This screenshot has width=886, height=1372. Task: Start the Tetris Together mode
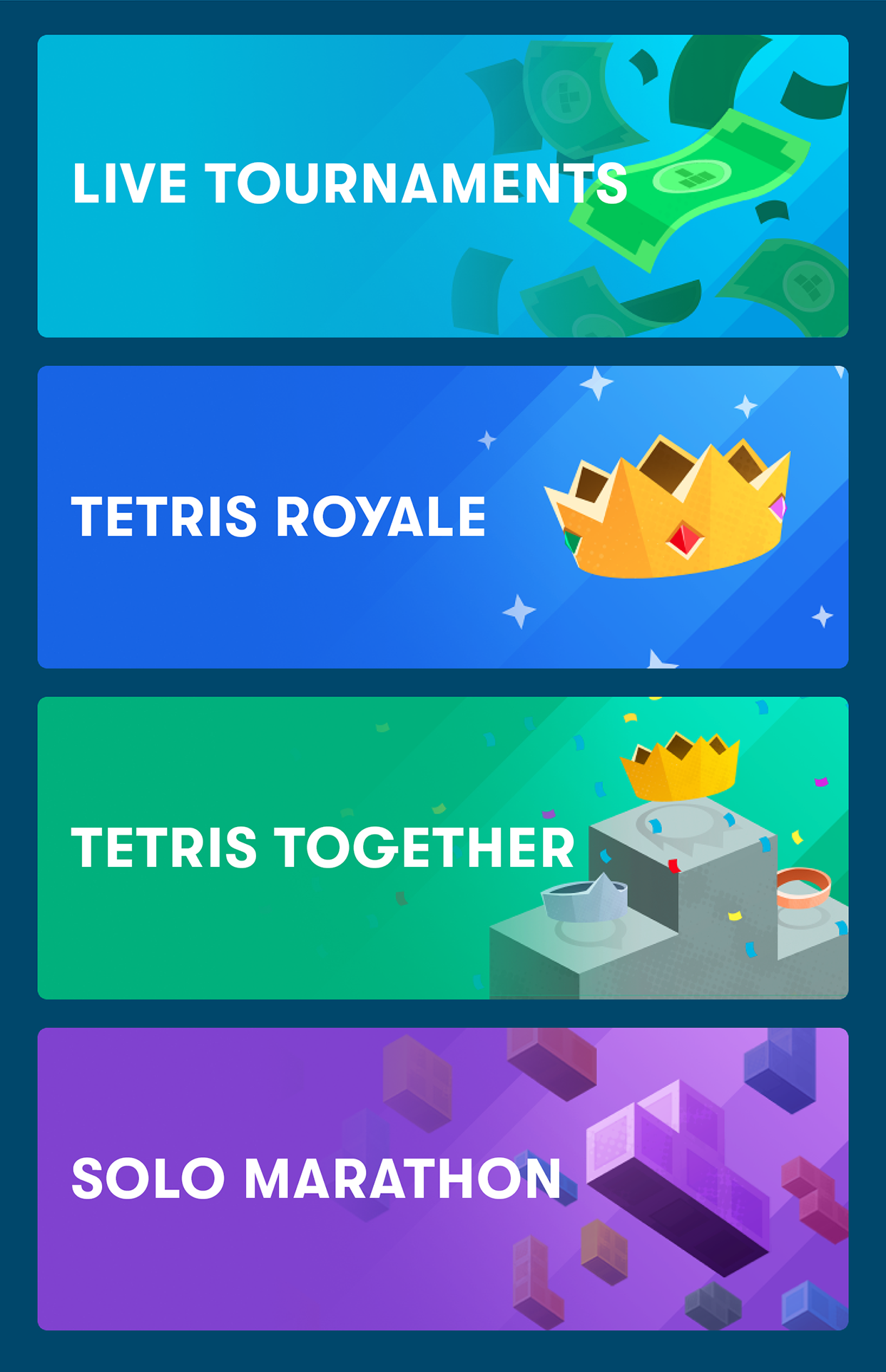click(x=442, y=848)
